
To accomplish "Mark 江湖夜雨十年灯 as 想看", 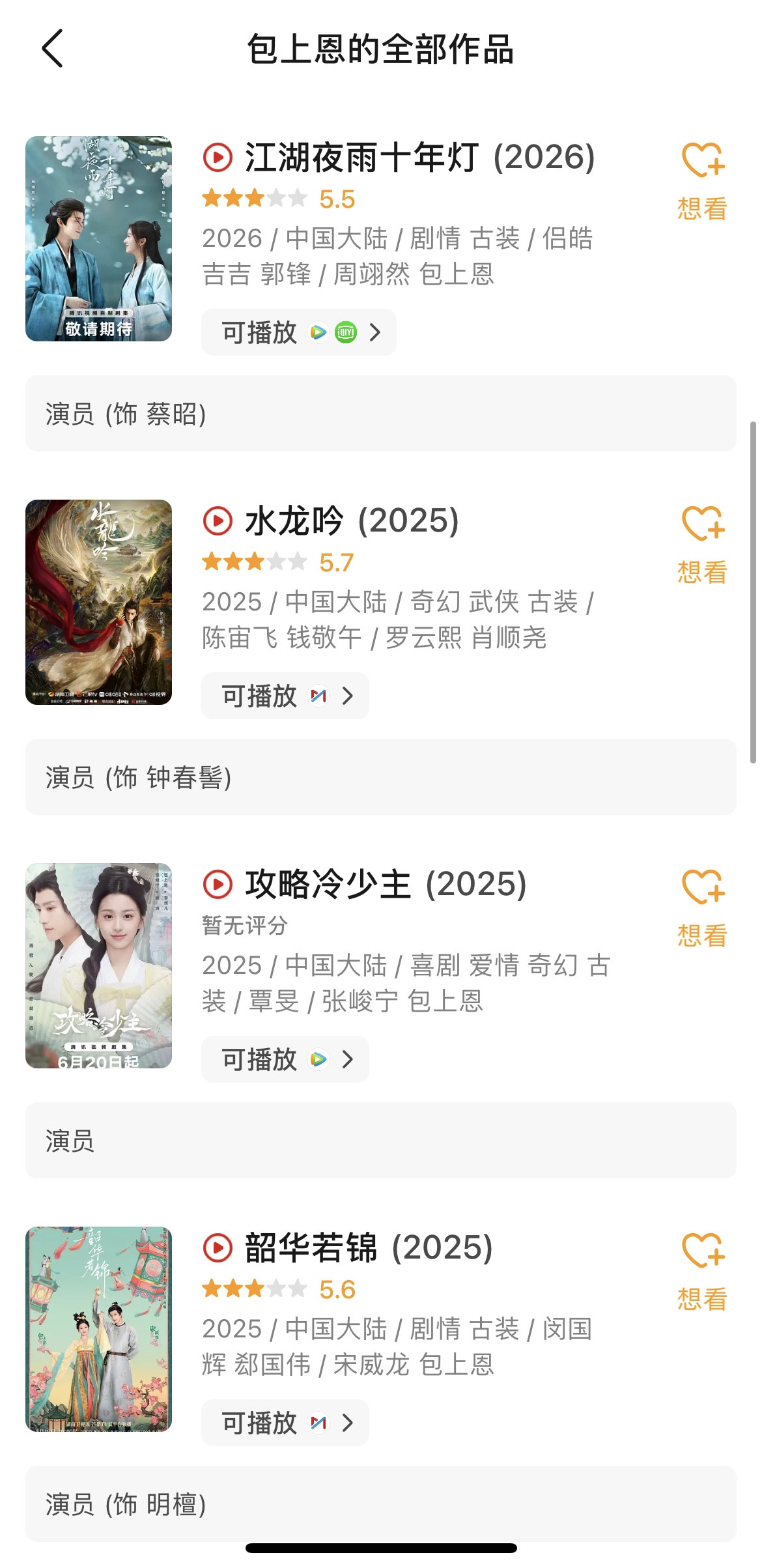I will point(702,182).
